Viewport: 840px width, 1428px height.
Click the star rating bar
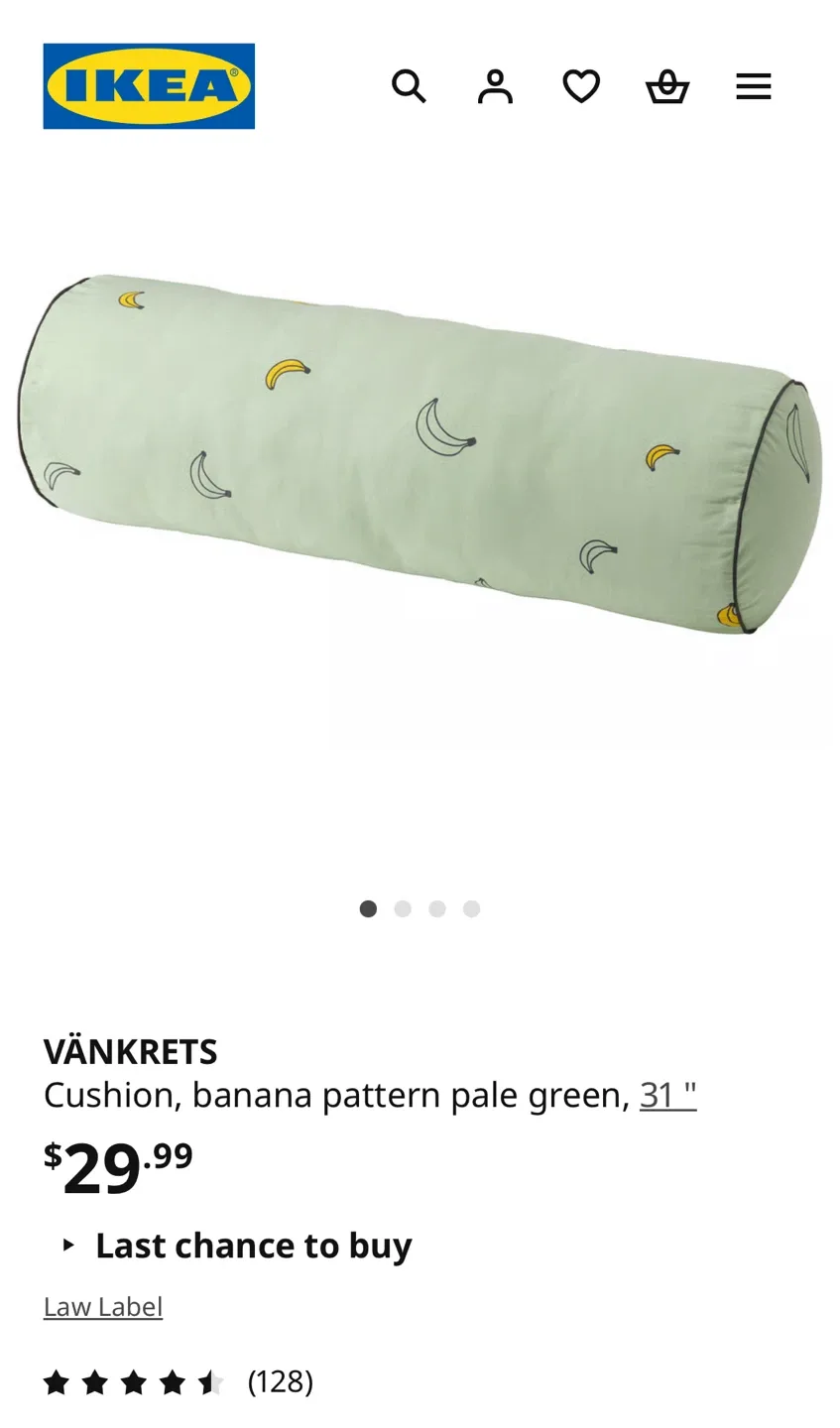tap(134, 1381)
